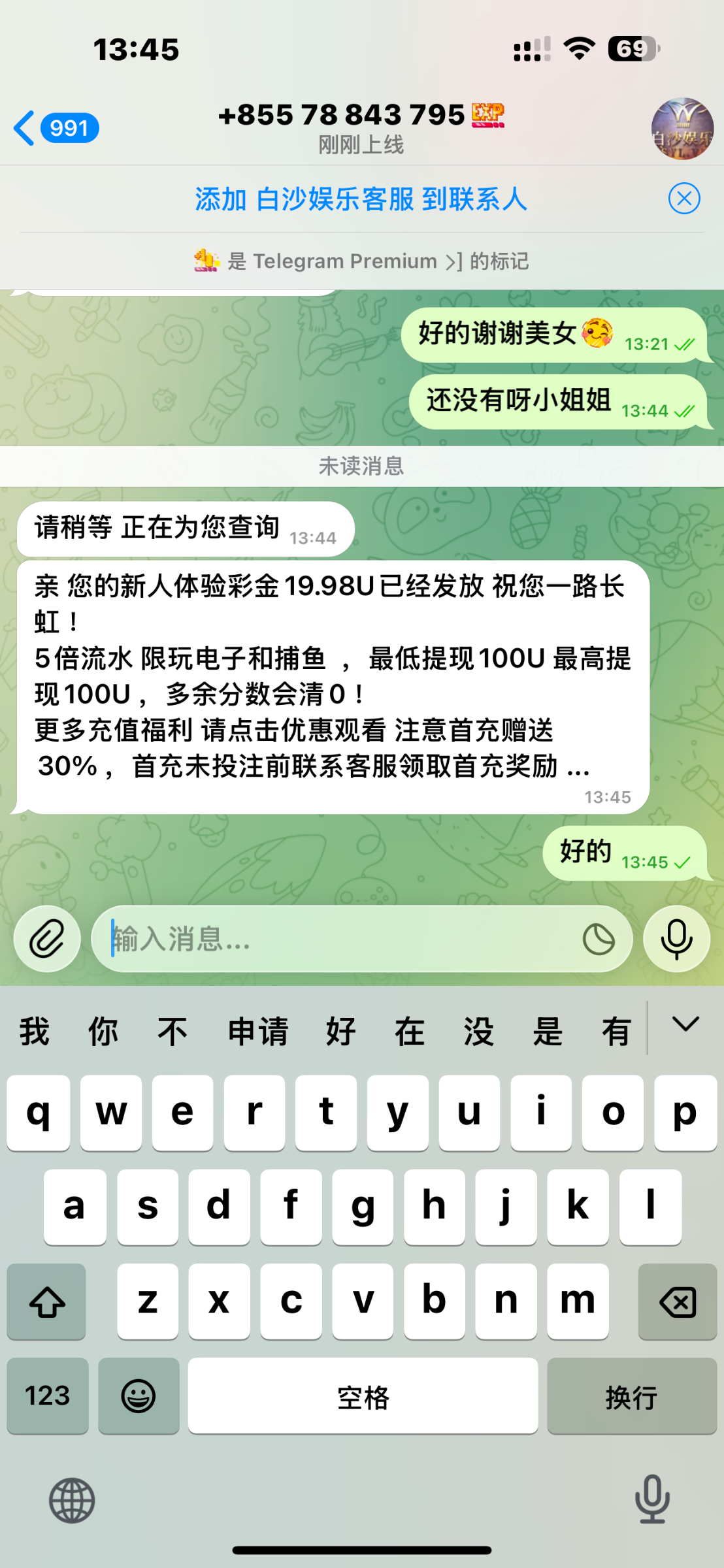Tap the 空格 space key
724x1568 pixels.
(363, 1396)
